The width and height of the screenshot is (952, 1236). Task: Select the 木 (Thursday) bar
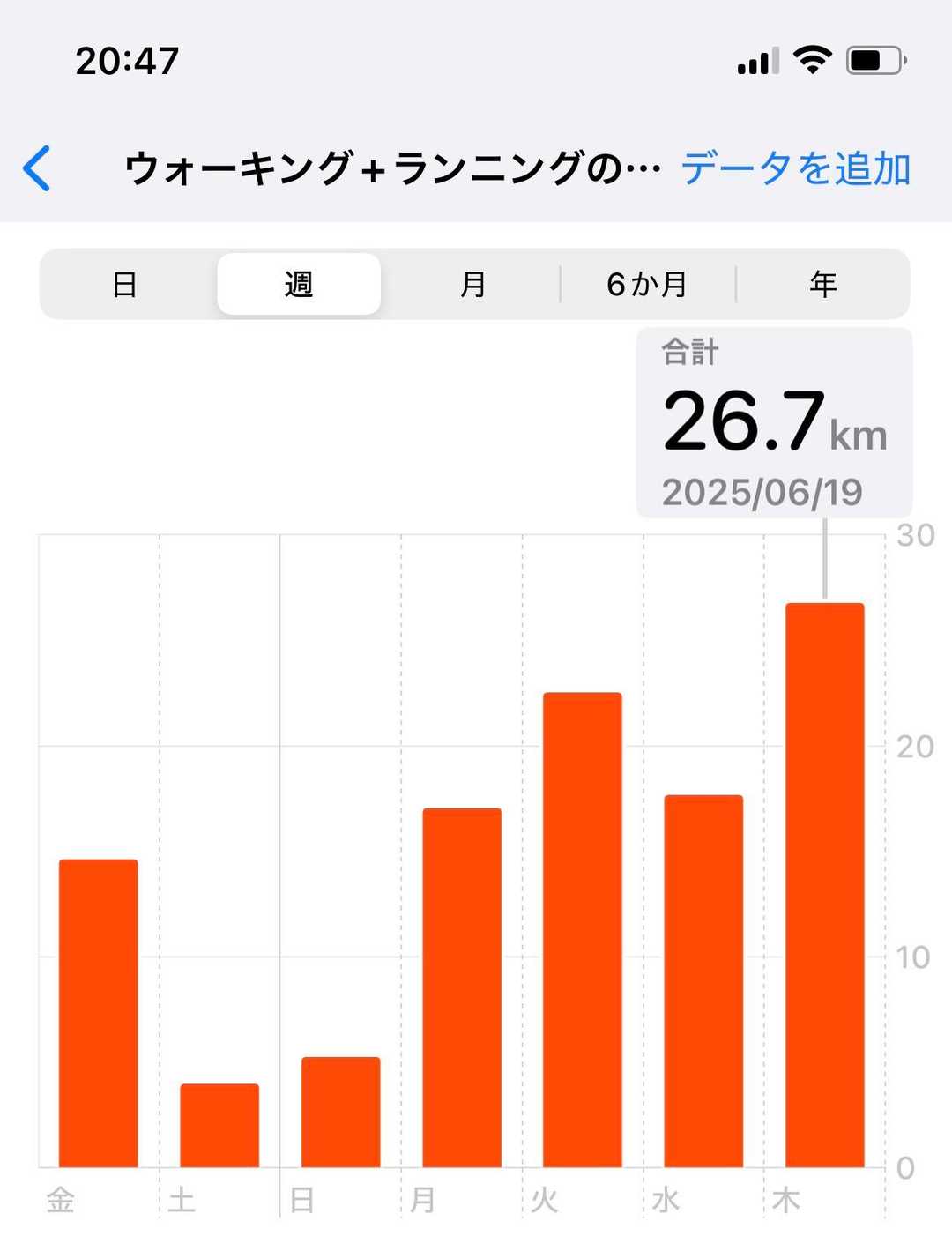[825, 885]
